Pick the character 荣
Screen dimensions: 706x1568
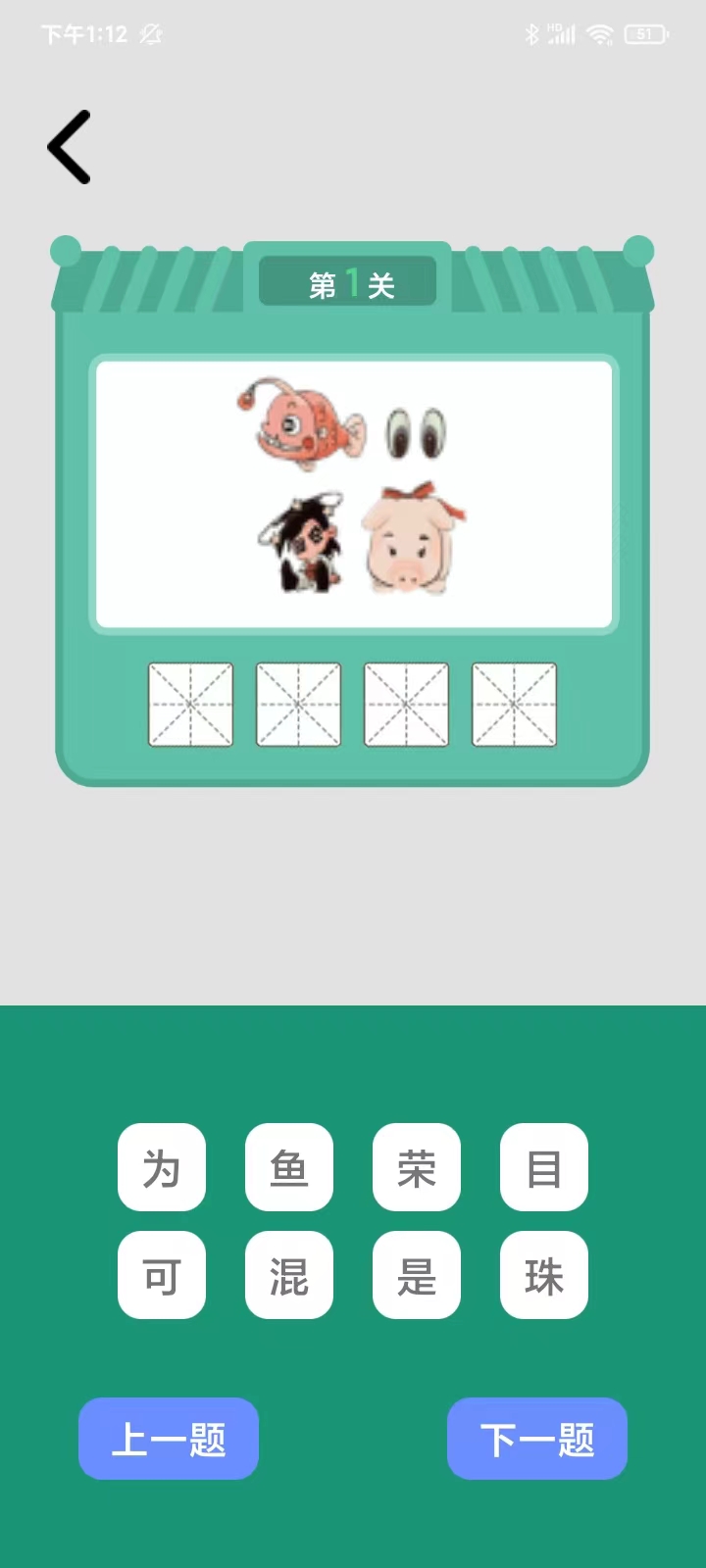coord(417,1167)
